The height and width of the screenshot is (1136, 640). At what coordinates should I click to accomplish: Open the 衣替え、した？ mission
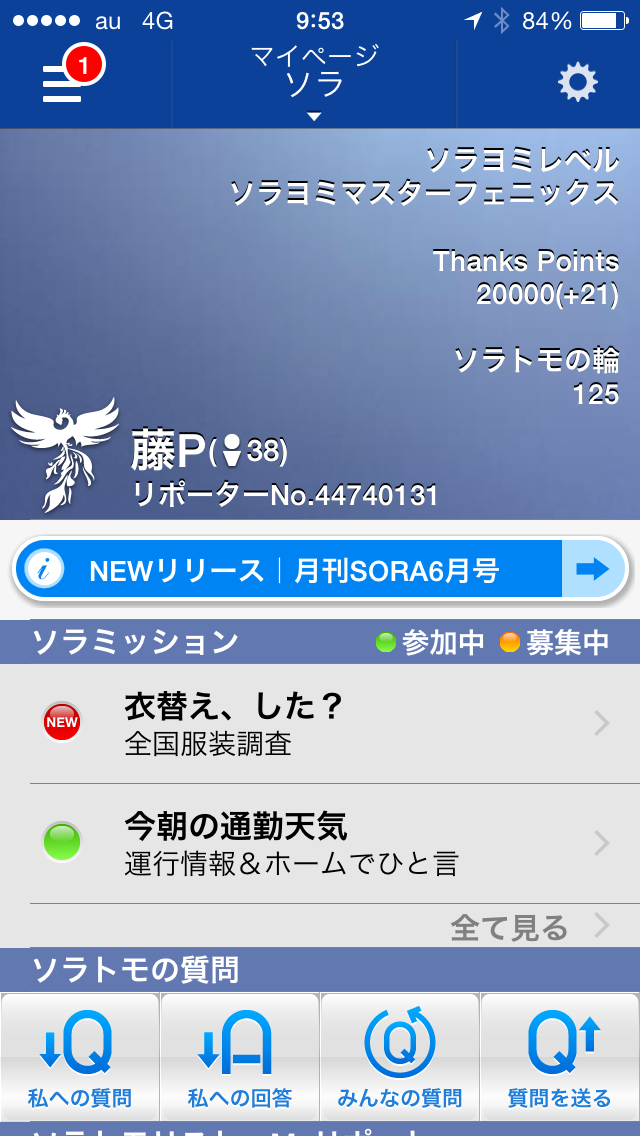320,723
